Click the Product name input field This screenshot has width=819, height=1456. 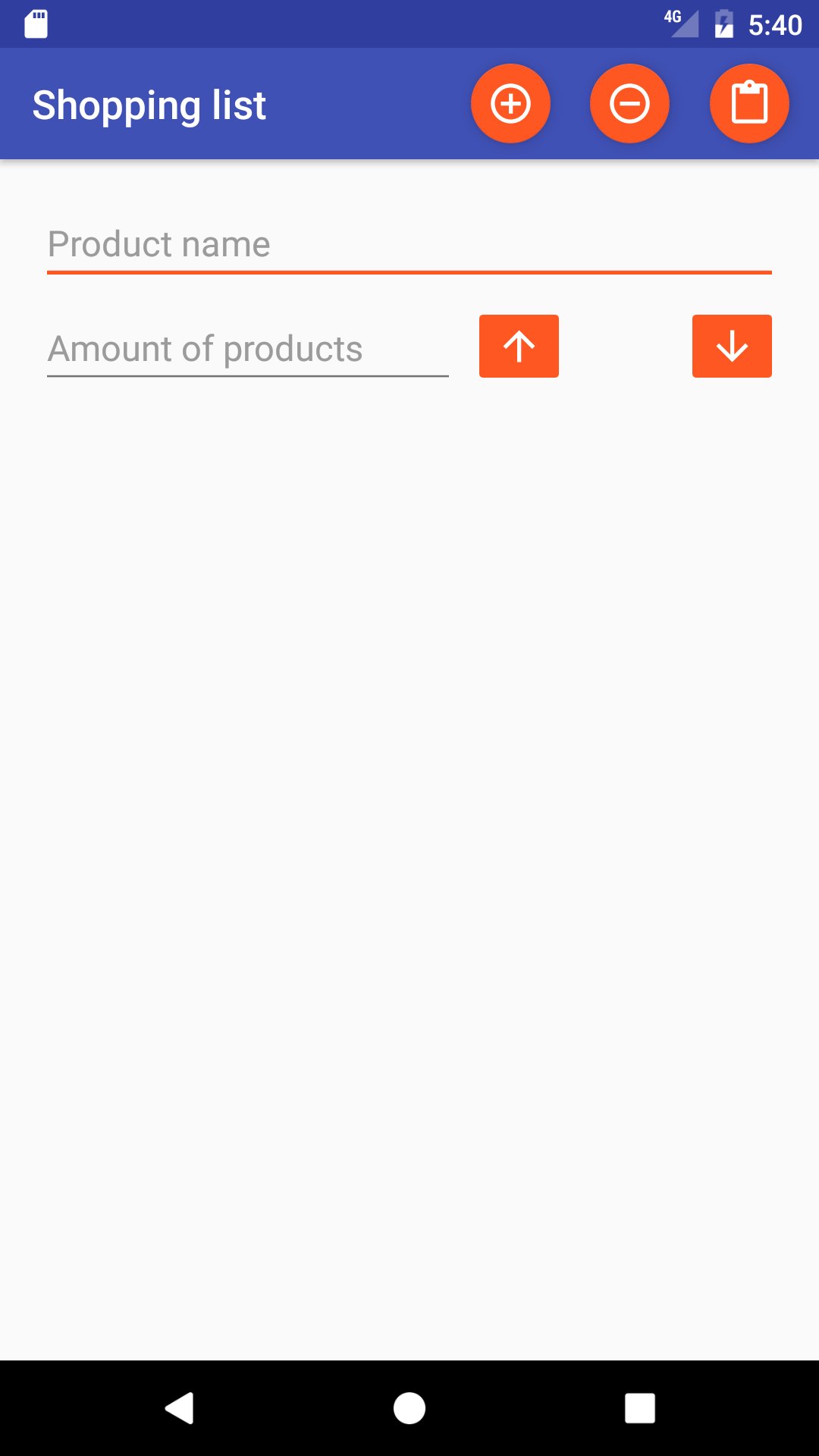[409, 244]
